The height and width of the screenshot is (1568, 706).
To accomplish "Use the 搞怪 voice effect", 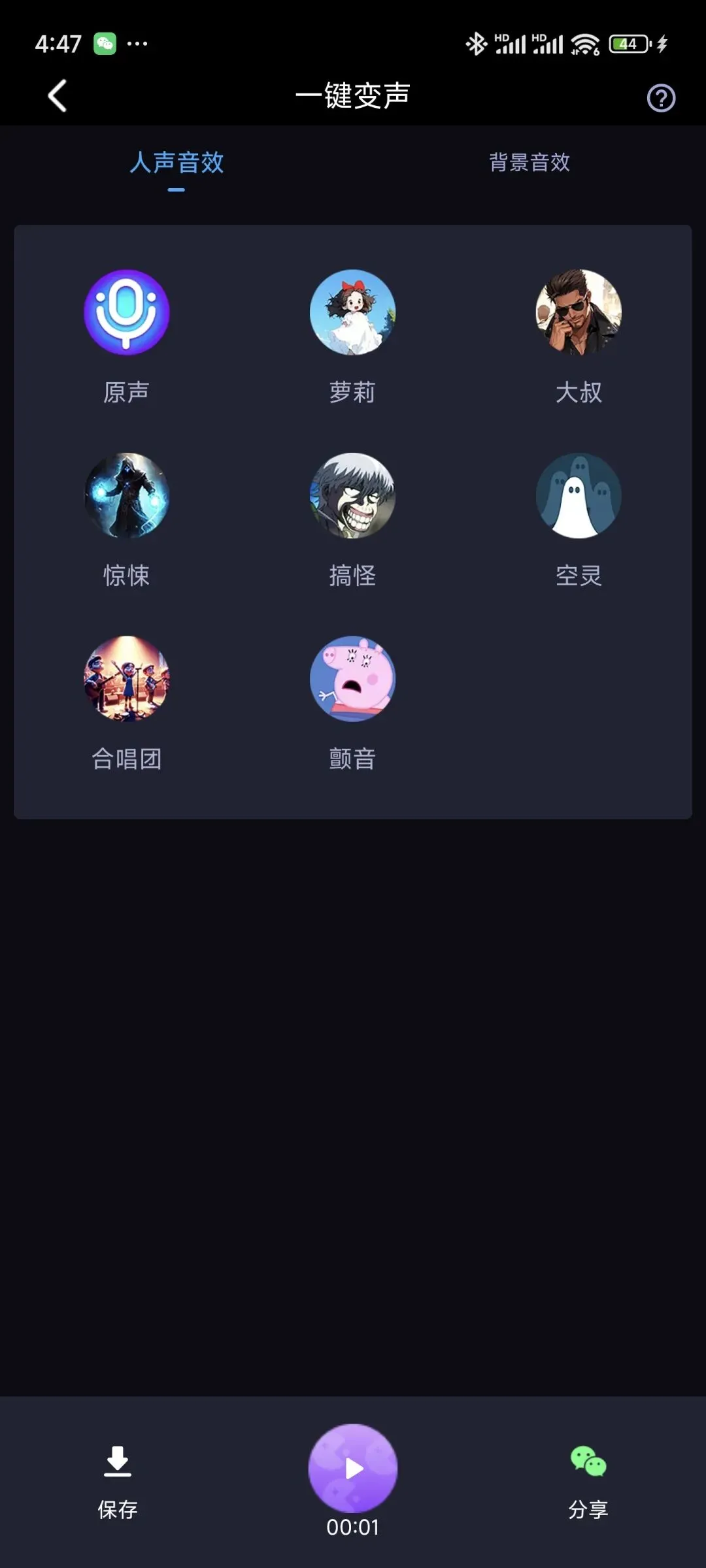I will (352, 495).
